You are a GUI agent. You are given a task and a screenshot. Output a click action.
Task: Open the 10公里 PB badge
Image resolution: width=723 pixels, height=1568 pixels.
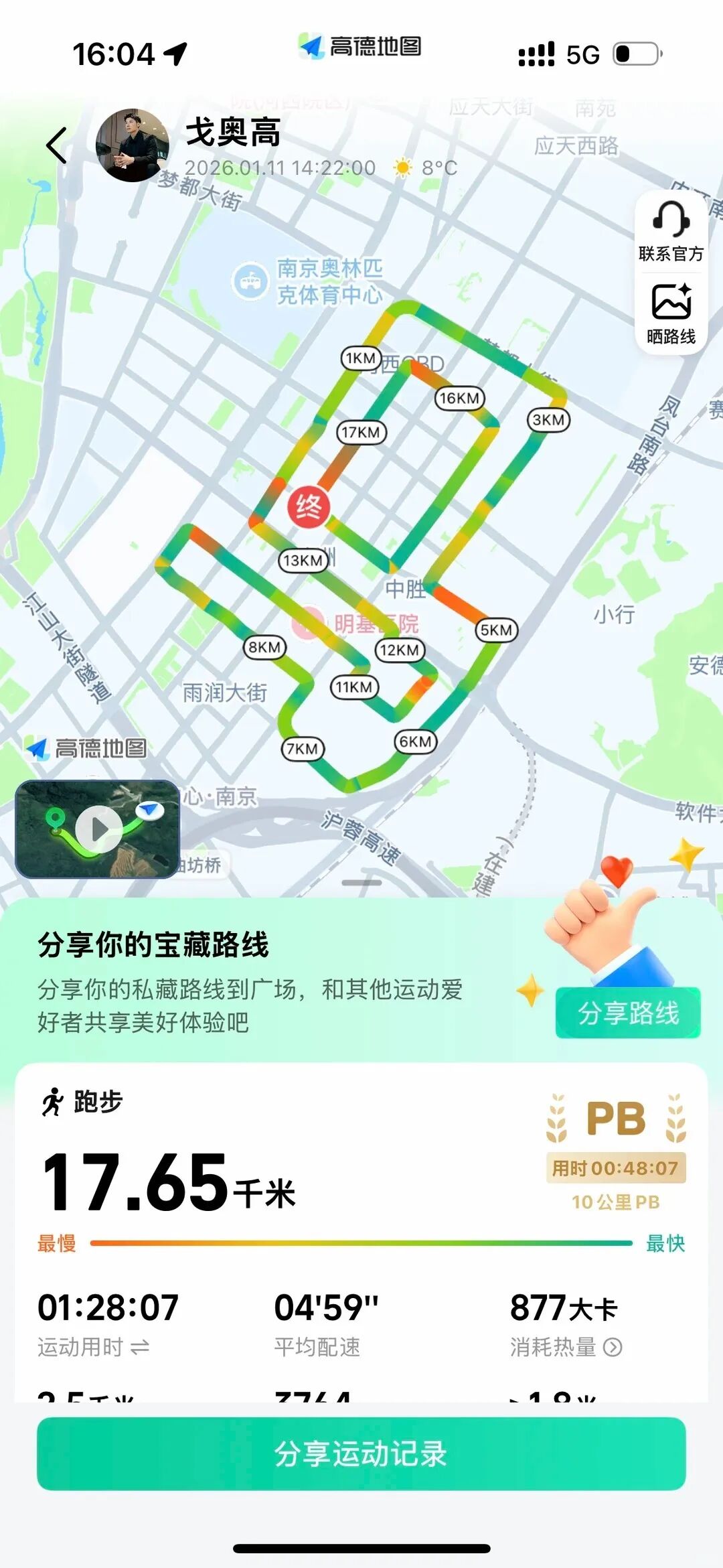pos(616,1152)
